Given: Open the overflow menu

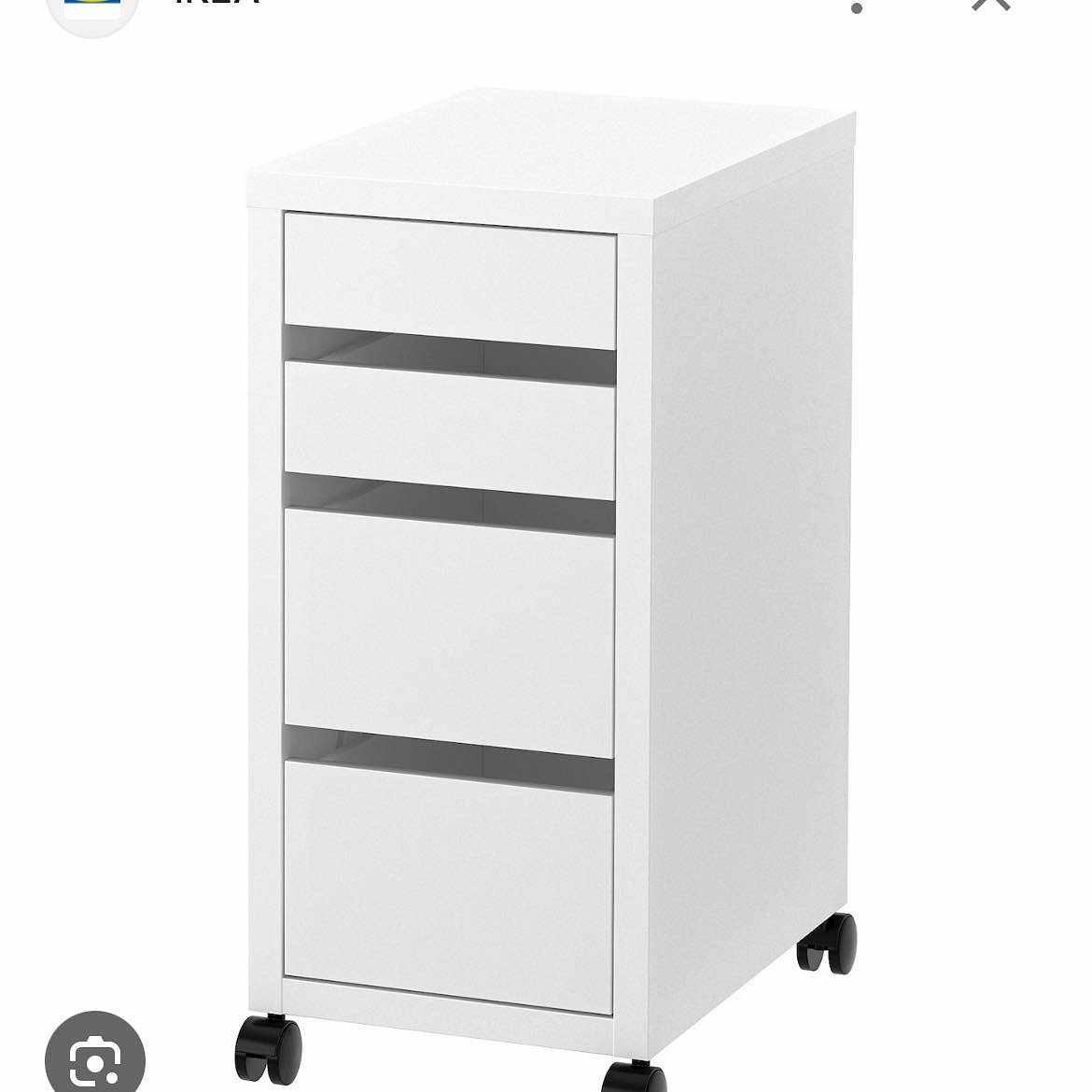Looking at the screenshot, I should tap(857, 7).
